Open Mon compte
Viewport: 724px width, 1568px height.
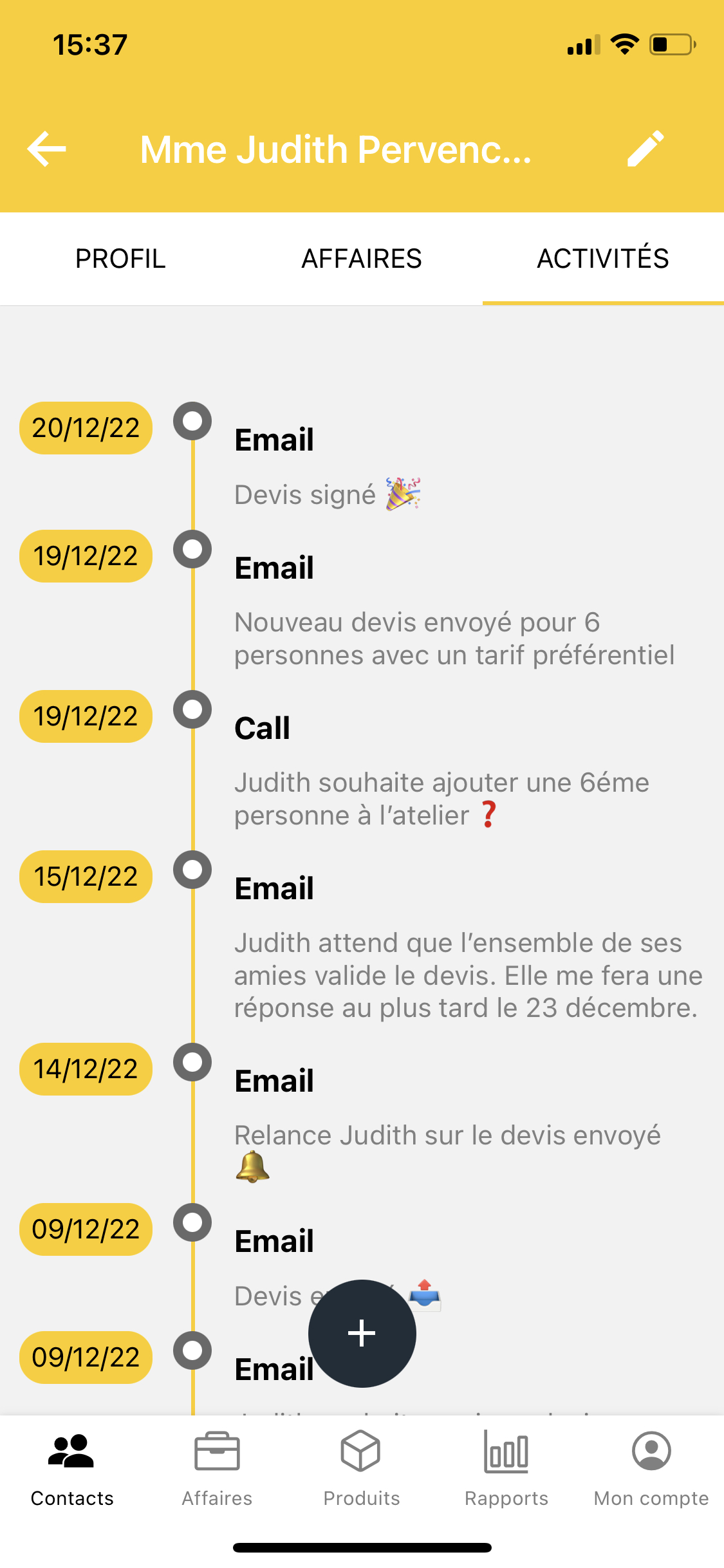651,1469
